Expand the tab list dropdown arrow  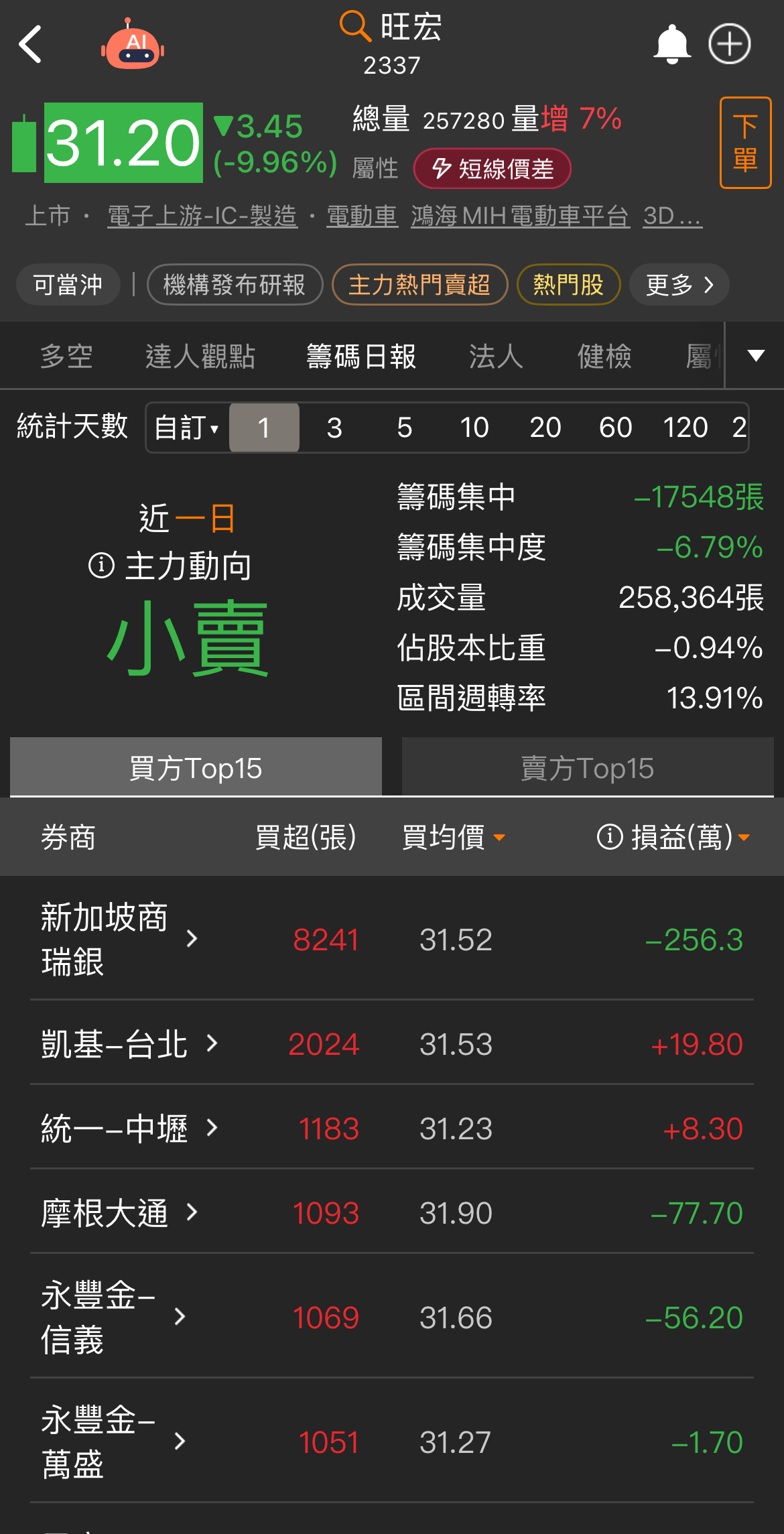click(x=756, y=356)
